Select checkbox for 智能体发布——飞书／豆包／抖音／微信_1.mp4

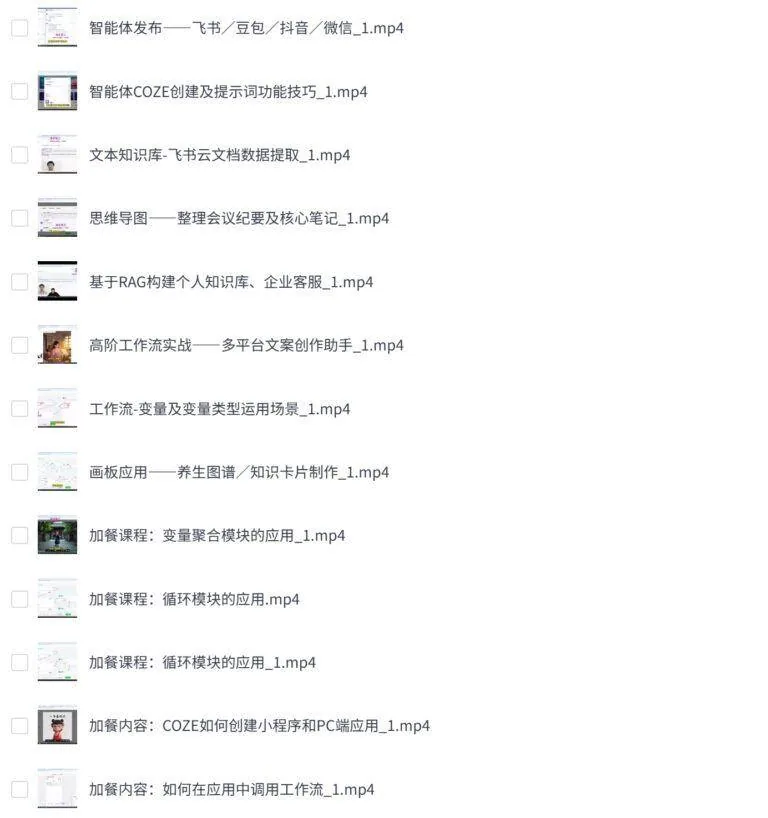click(19, 28)
